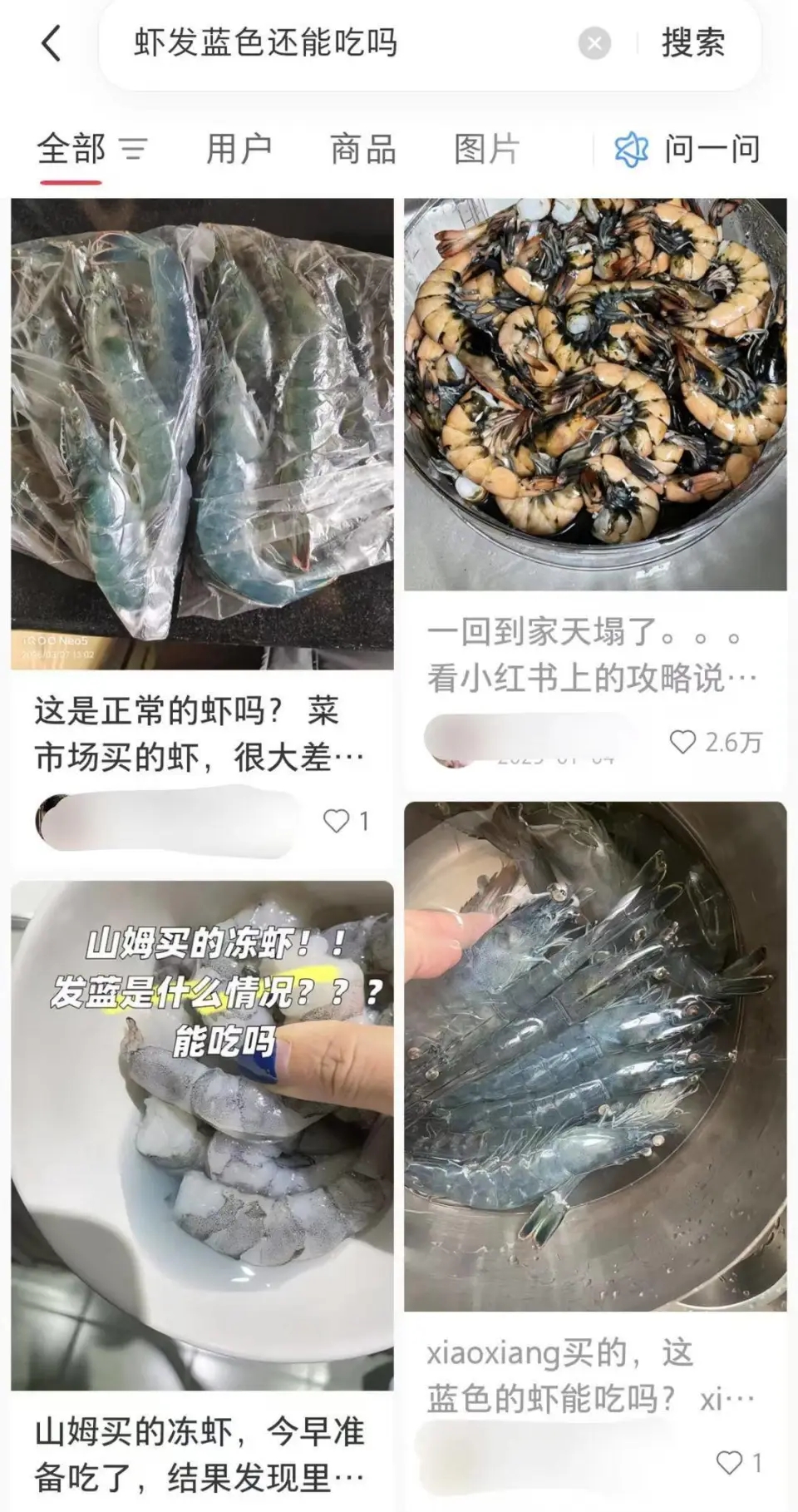Switch to the 商品 tab
Screen dimensions: 798x1512
(x=363, y=150)
